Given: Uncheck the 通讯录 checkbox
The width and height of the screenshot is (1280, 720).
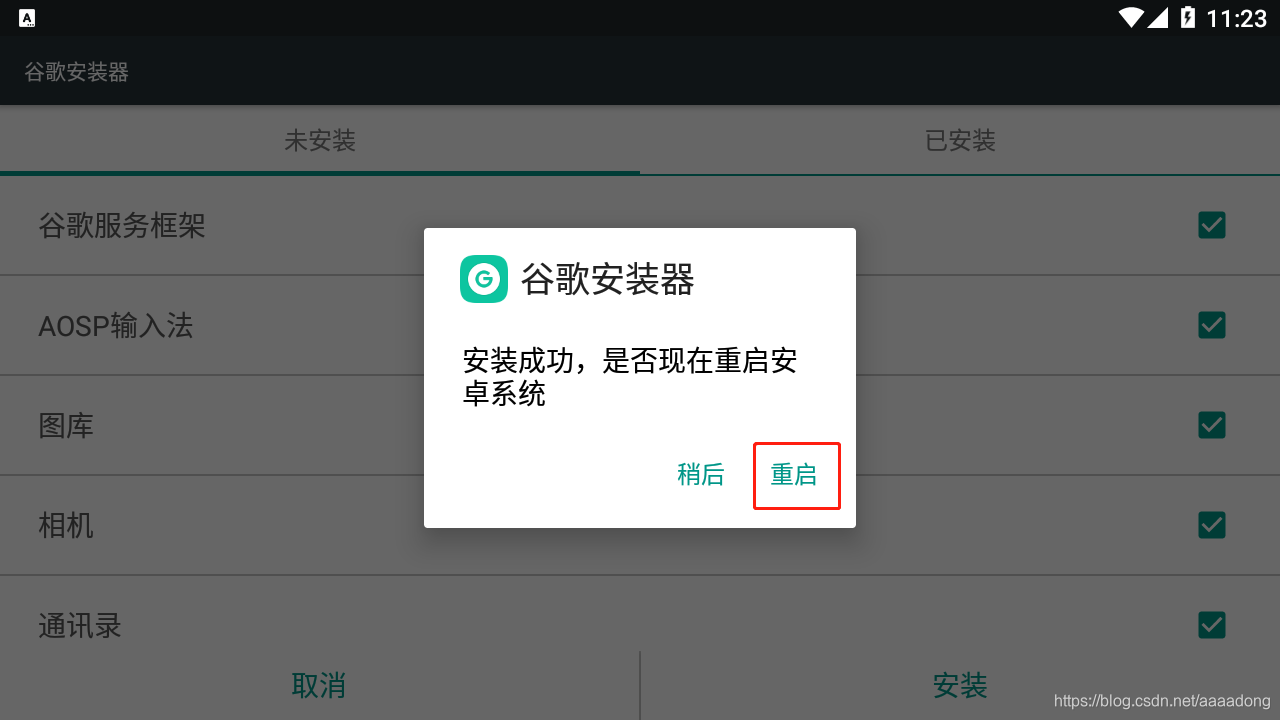Looking at the screenshot, I should (x=1212, y=625).
